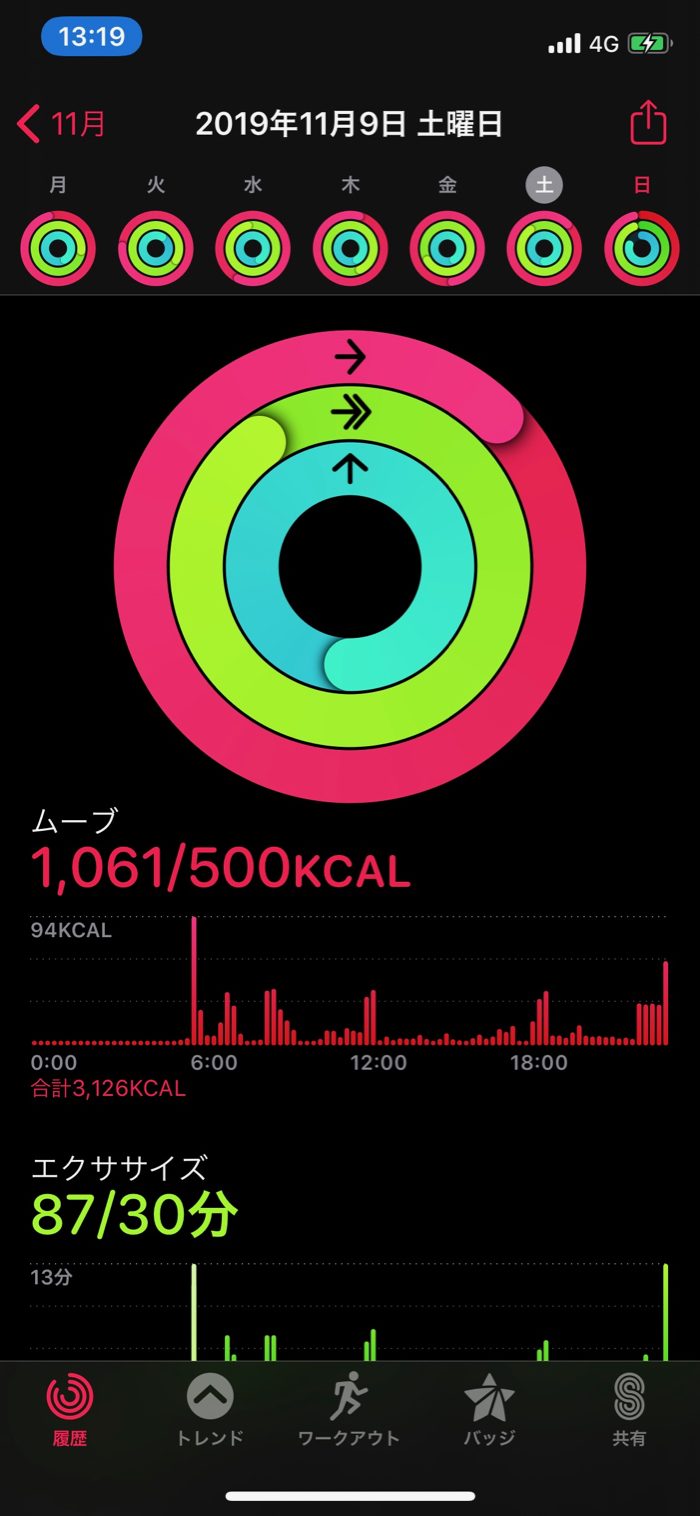The image size is (700, 1516).
Task: Share this day's activity summary
Action: [x=648, y=122]
